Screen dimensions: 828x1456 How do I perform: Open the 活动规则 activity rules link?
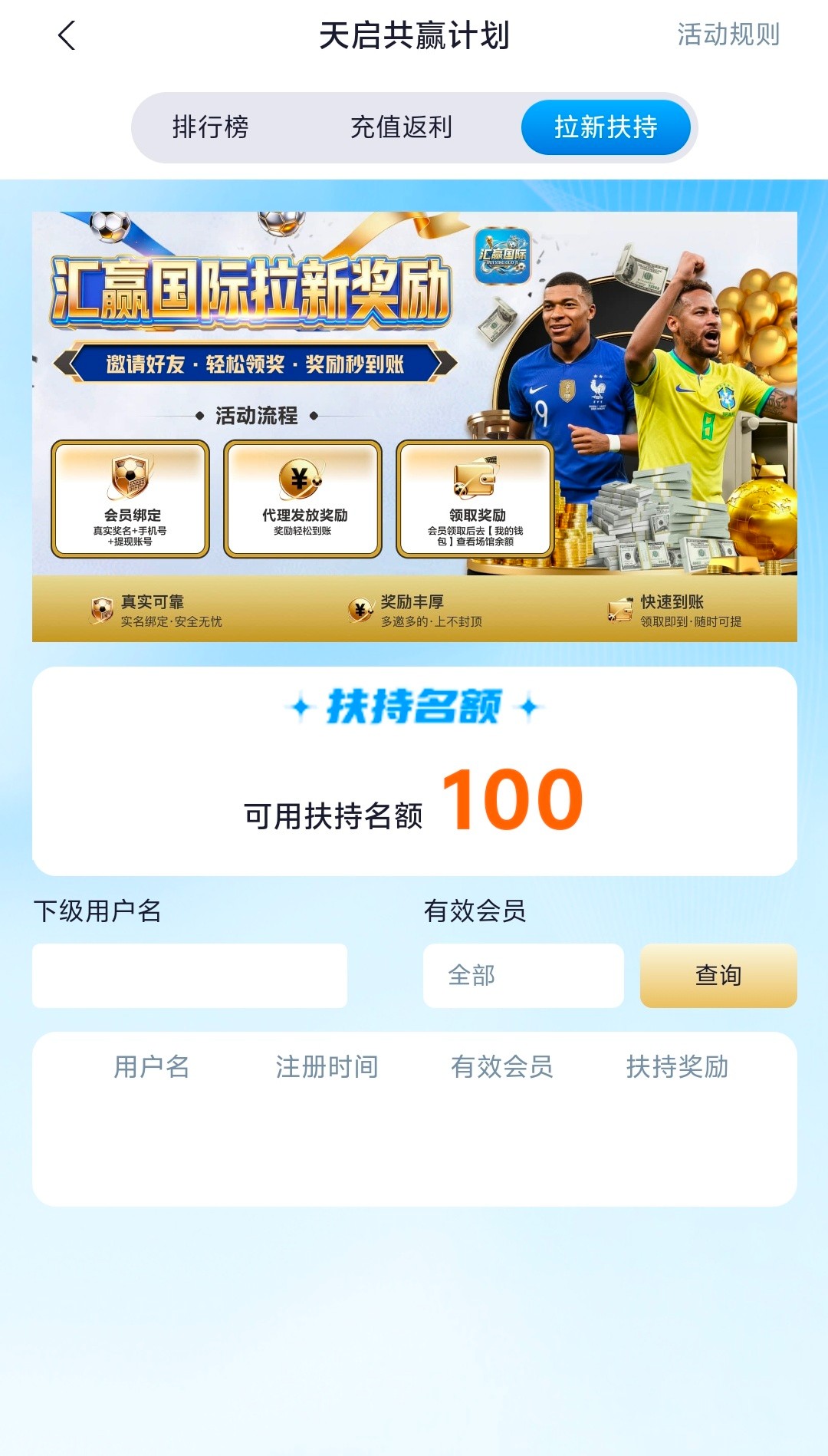point(728,35)
